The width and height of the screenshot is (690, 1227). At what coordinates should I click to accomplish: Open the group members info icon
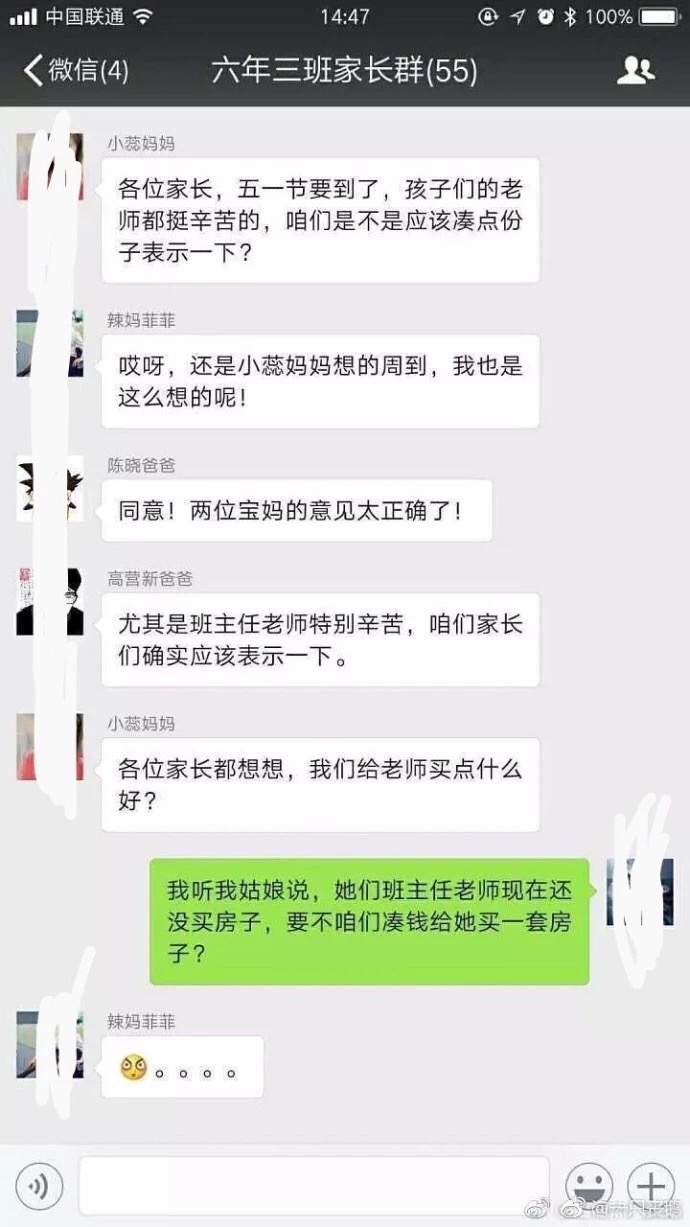(635, 70)
